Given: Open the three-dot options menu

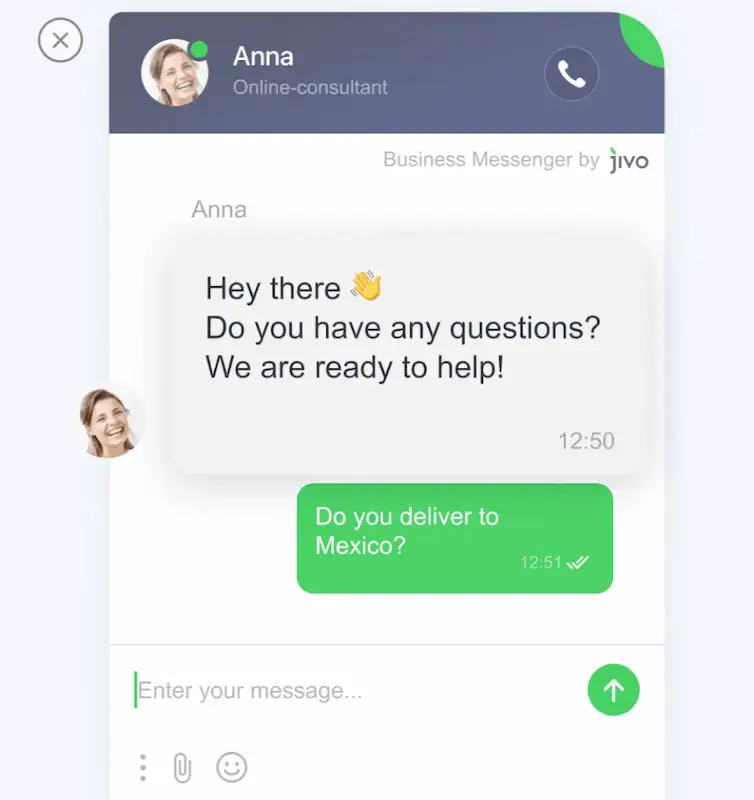Looking at the screenshot, I should tap(143, 767).
